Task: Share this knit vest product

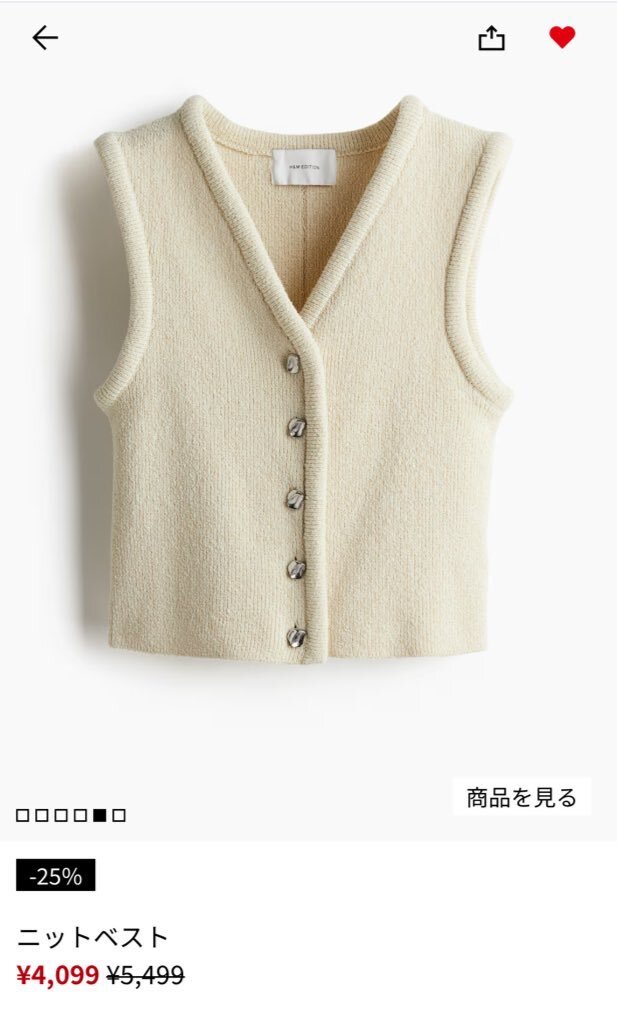Action: pos(491,38)
